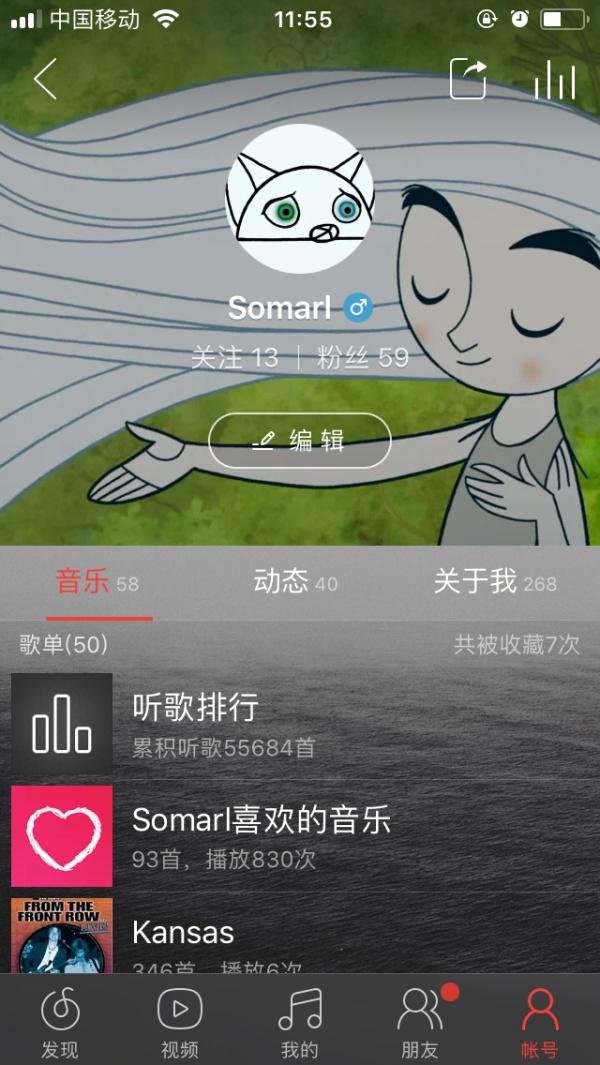The width and height of the screenshot is (600, 1065).
Task: Go to the 视频 video tab
Action: tap(180, 1022)
